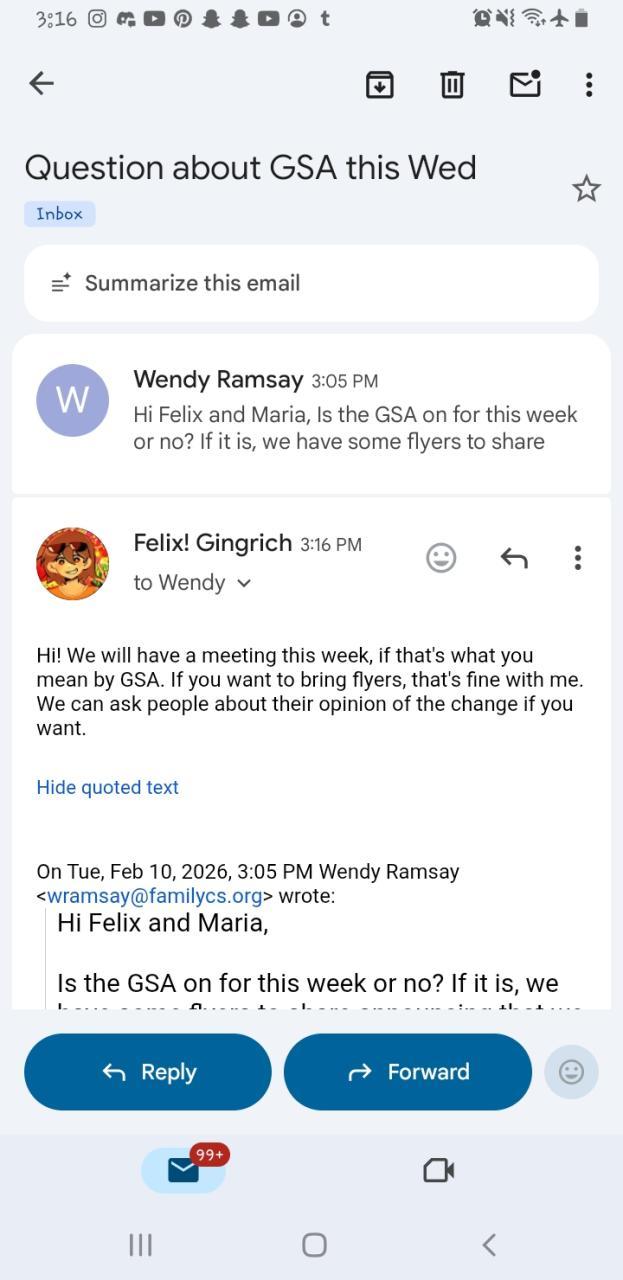Open wramsay@familycs.org email link

tap(155, 896)
